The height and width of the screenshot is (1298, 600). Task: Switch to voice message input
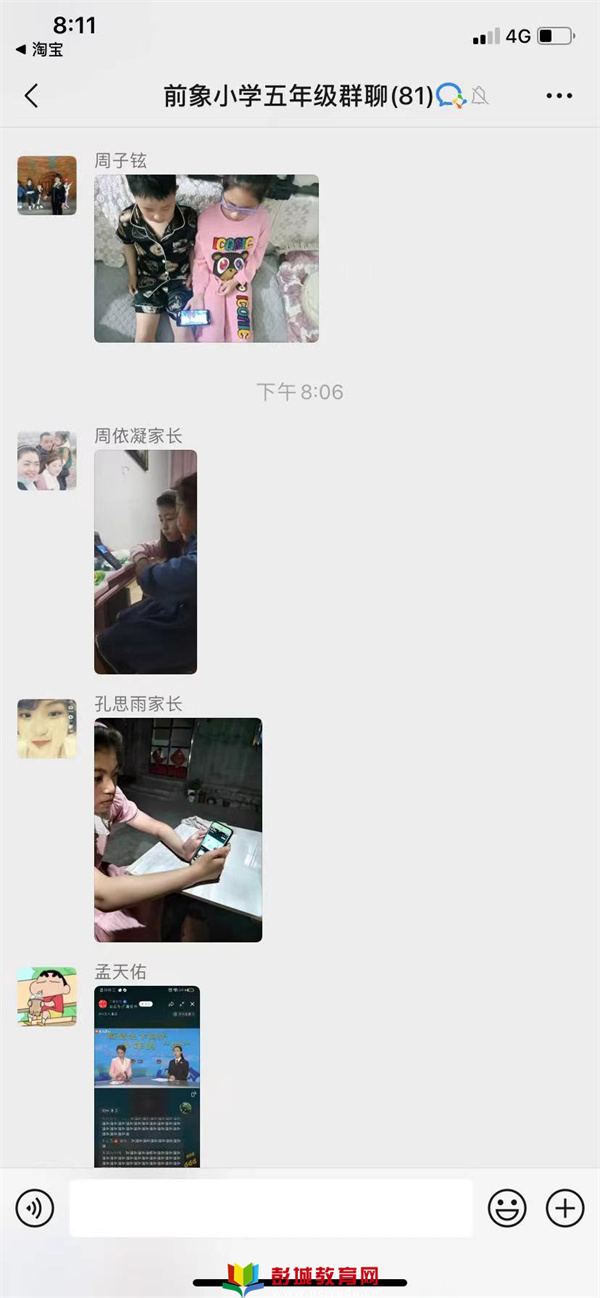(x=35, y=1209)
